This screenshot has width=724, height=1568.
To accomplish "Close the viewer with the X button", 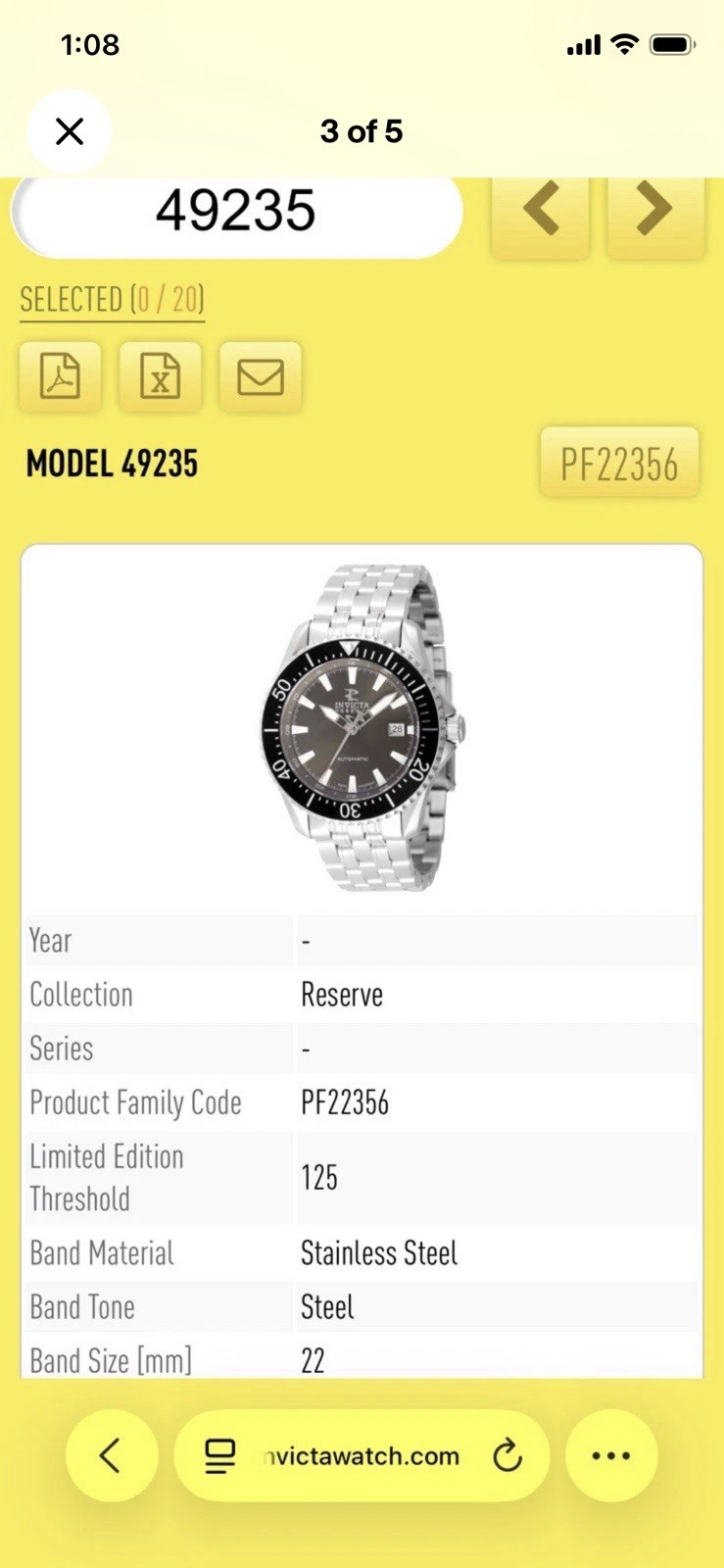I will pyautogui.click(x=70, y=131).
